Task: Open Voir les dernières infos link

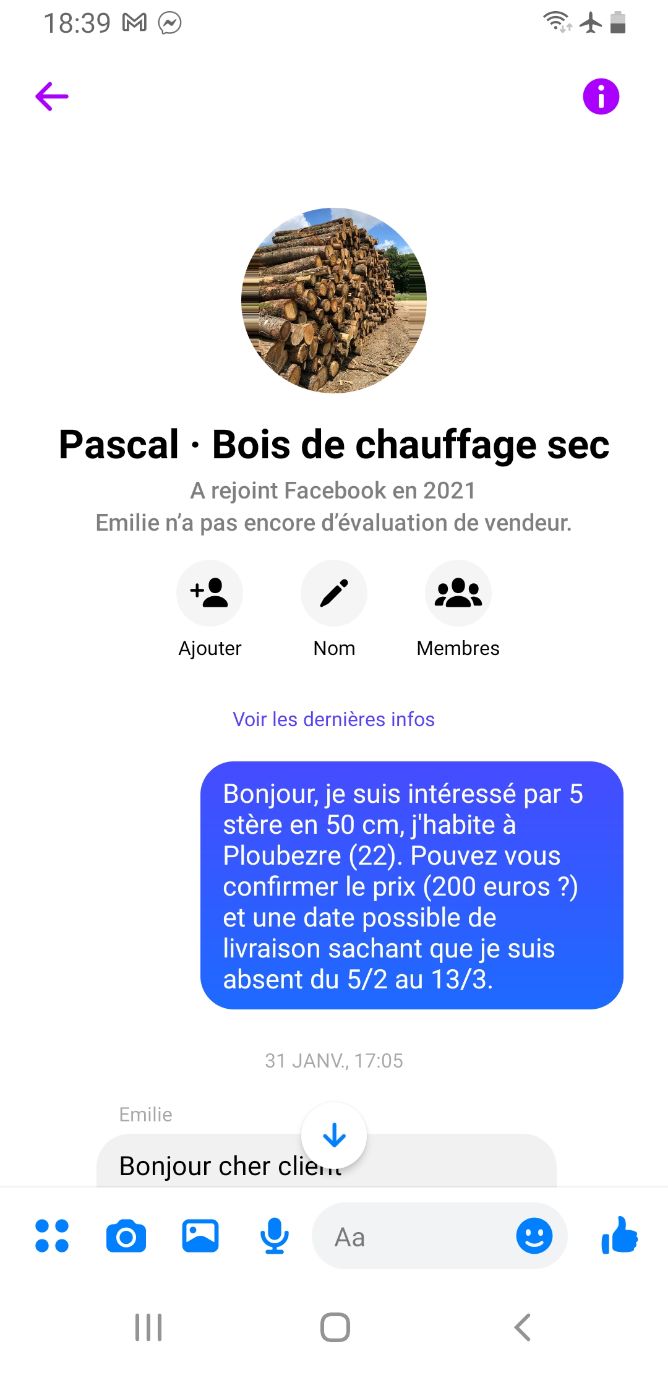Action: (334, 719)
